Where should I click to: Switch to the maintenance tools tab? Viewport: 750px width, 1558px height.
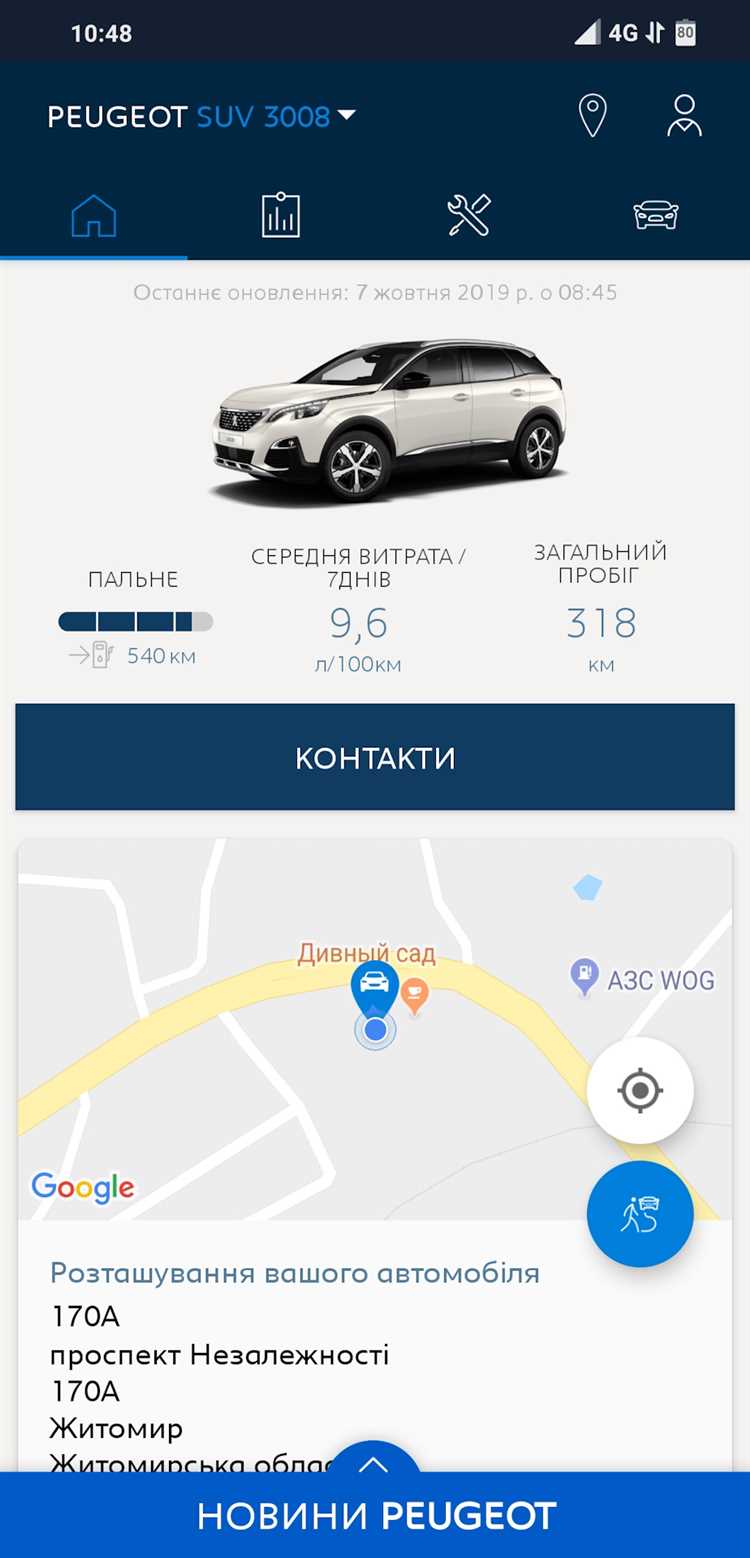(x=468, y=215)
